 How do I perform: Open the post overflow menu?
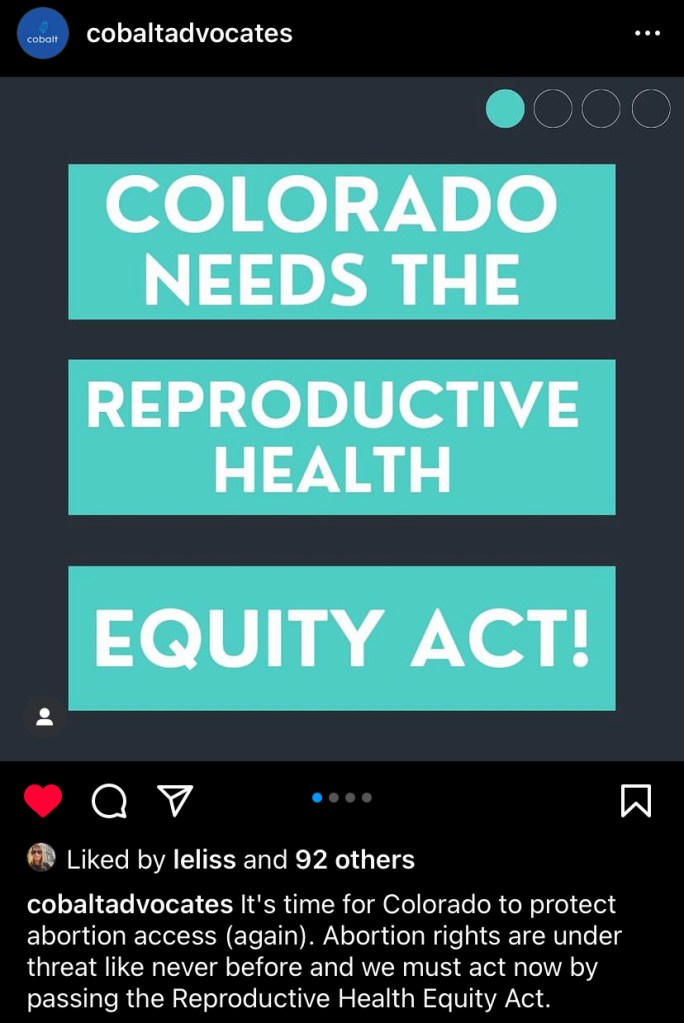(647, 33)
